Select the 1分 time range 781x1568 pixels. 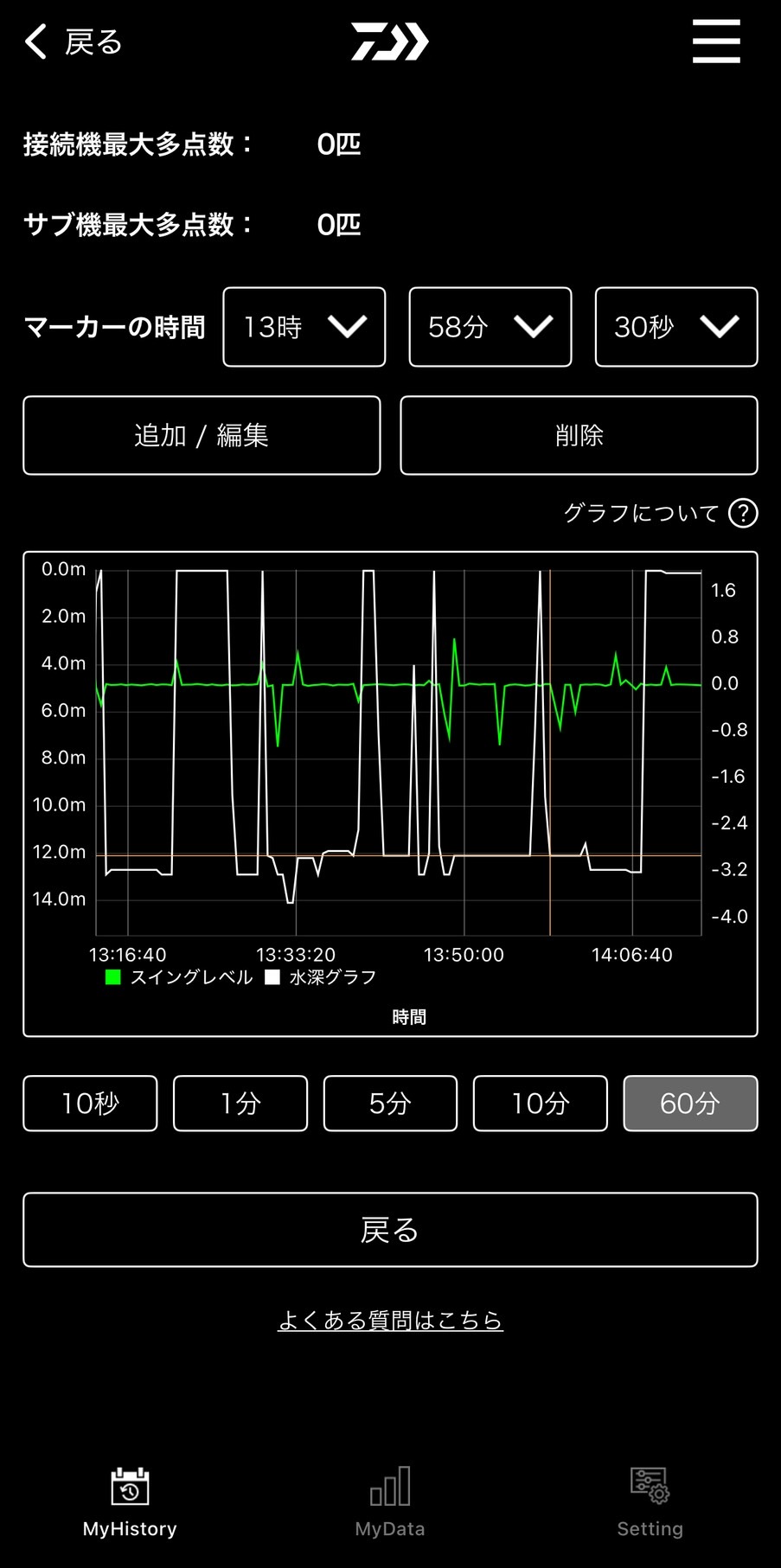click(240, 1103)
